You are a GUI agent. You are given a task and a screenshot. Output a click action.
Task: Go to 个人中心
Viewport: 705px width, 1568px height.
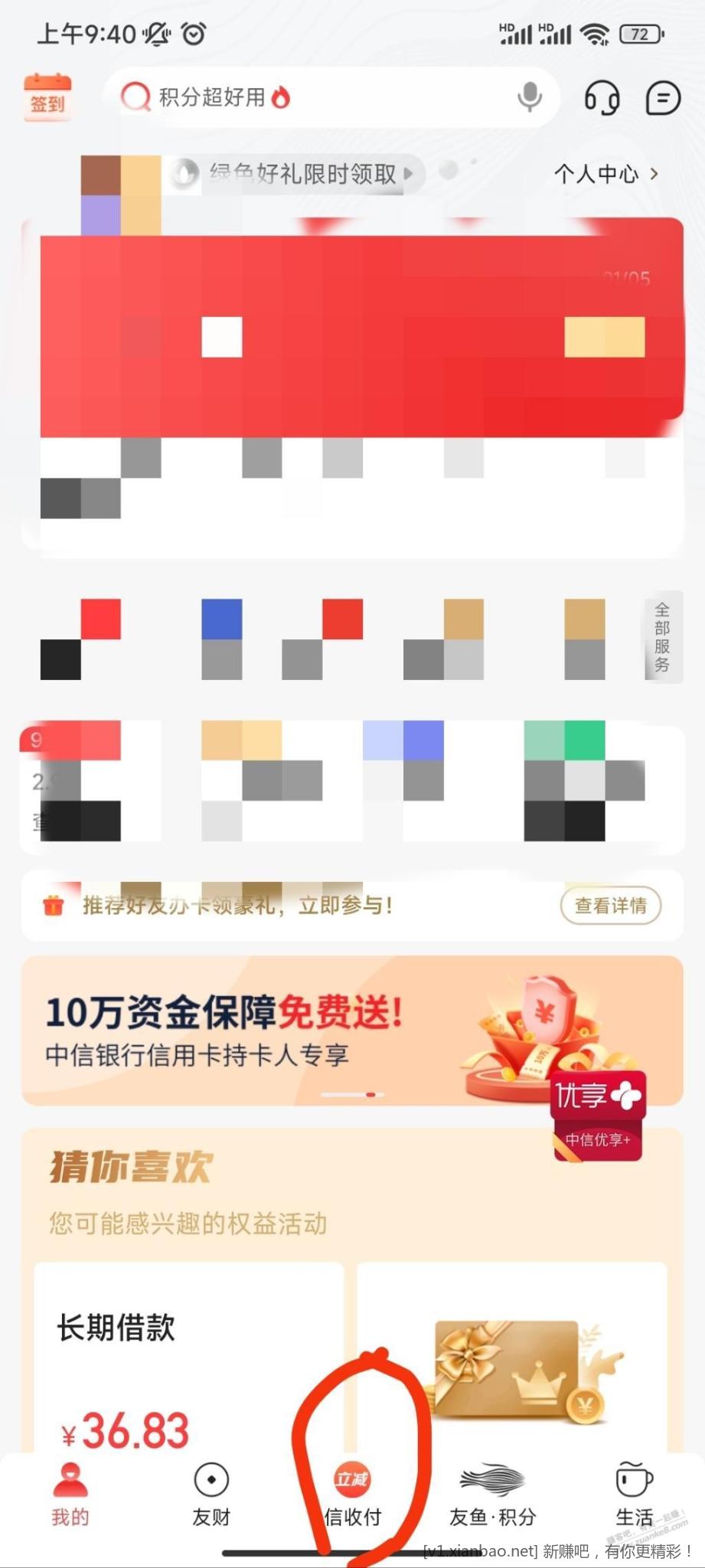[605, 174]
